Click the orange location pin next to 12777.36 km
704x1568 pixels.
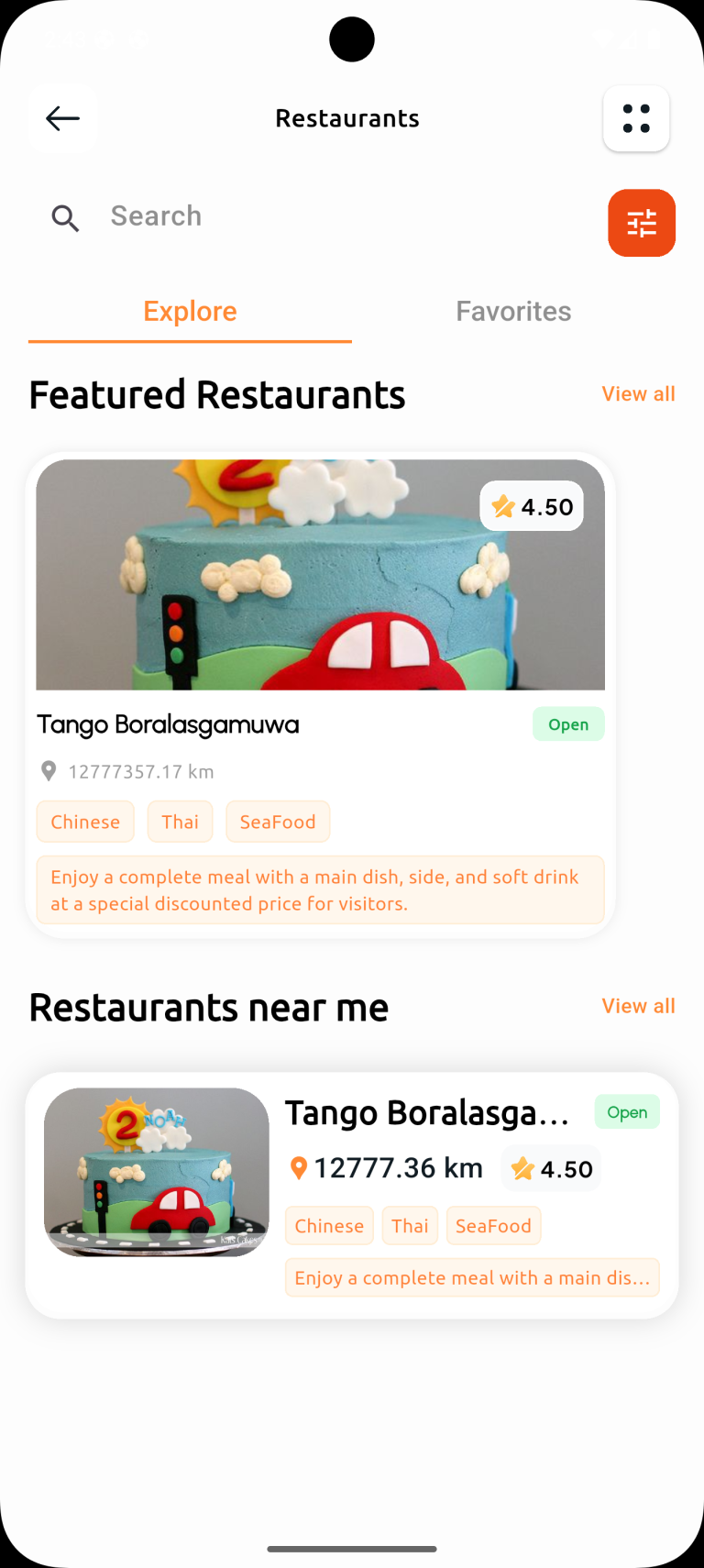(299, 1168)
